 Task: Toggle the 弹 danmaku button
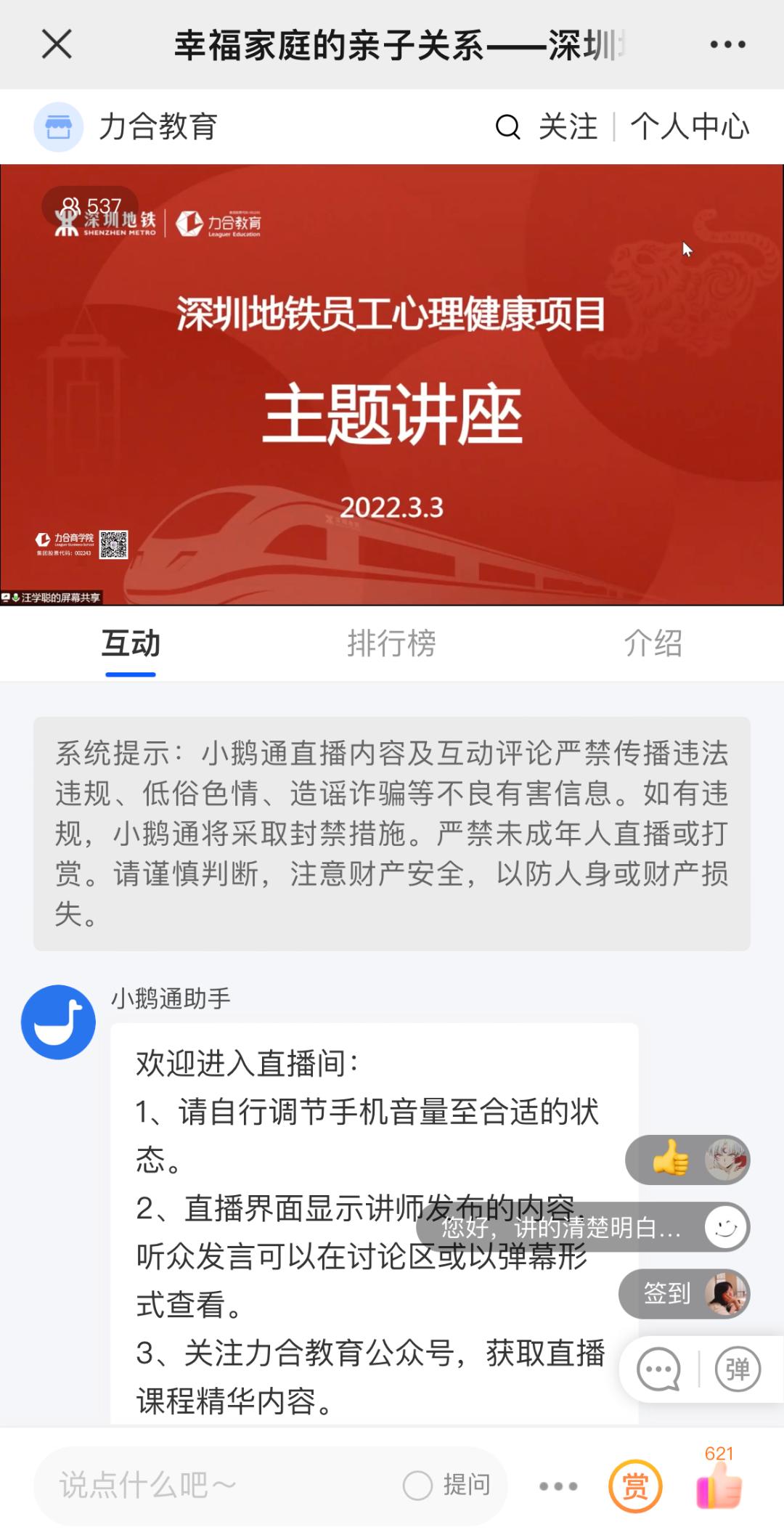[x=737, y=1370]
